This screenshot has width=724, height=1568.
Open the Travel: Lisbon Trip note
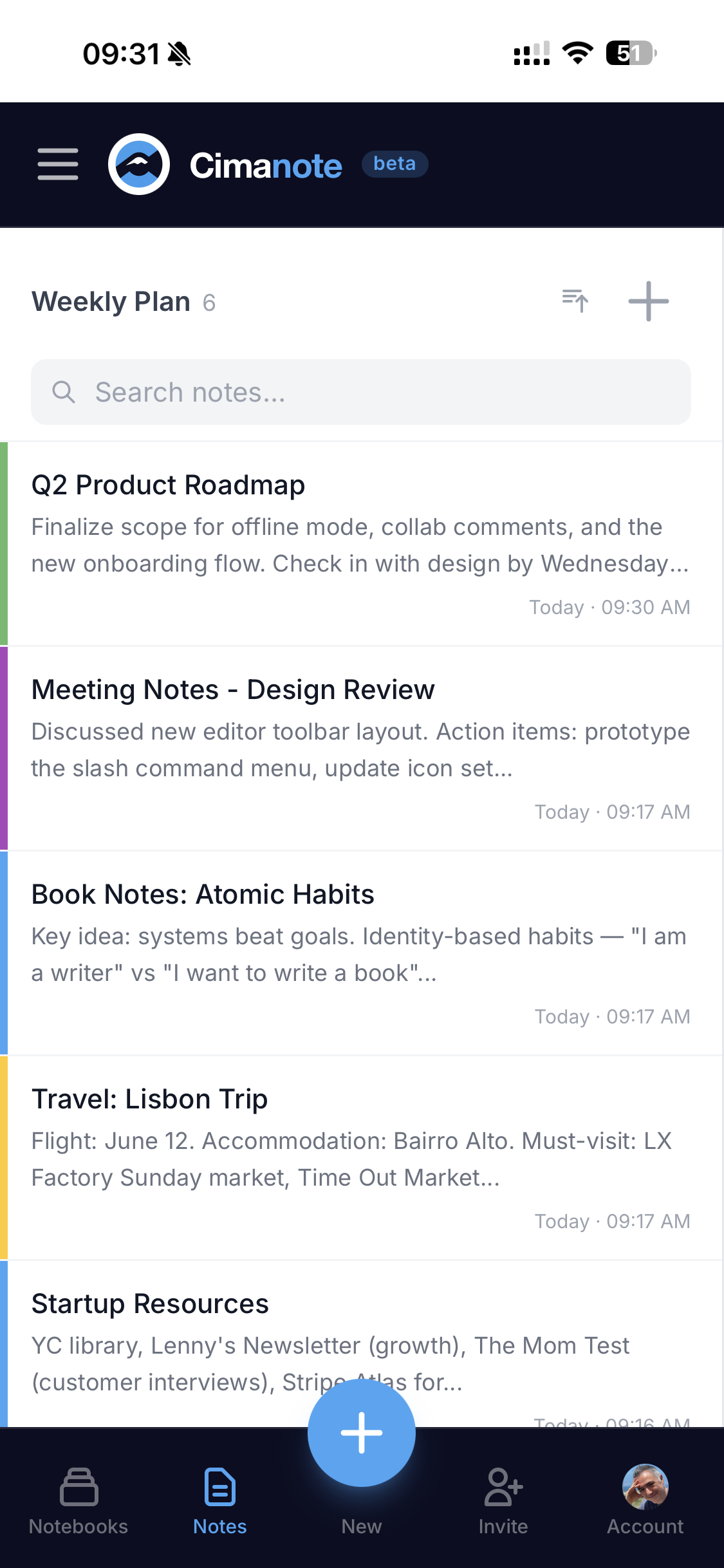pyautogui.click(x=360, y=1157)
